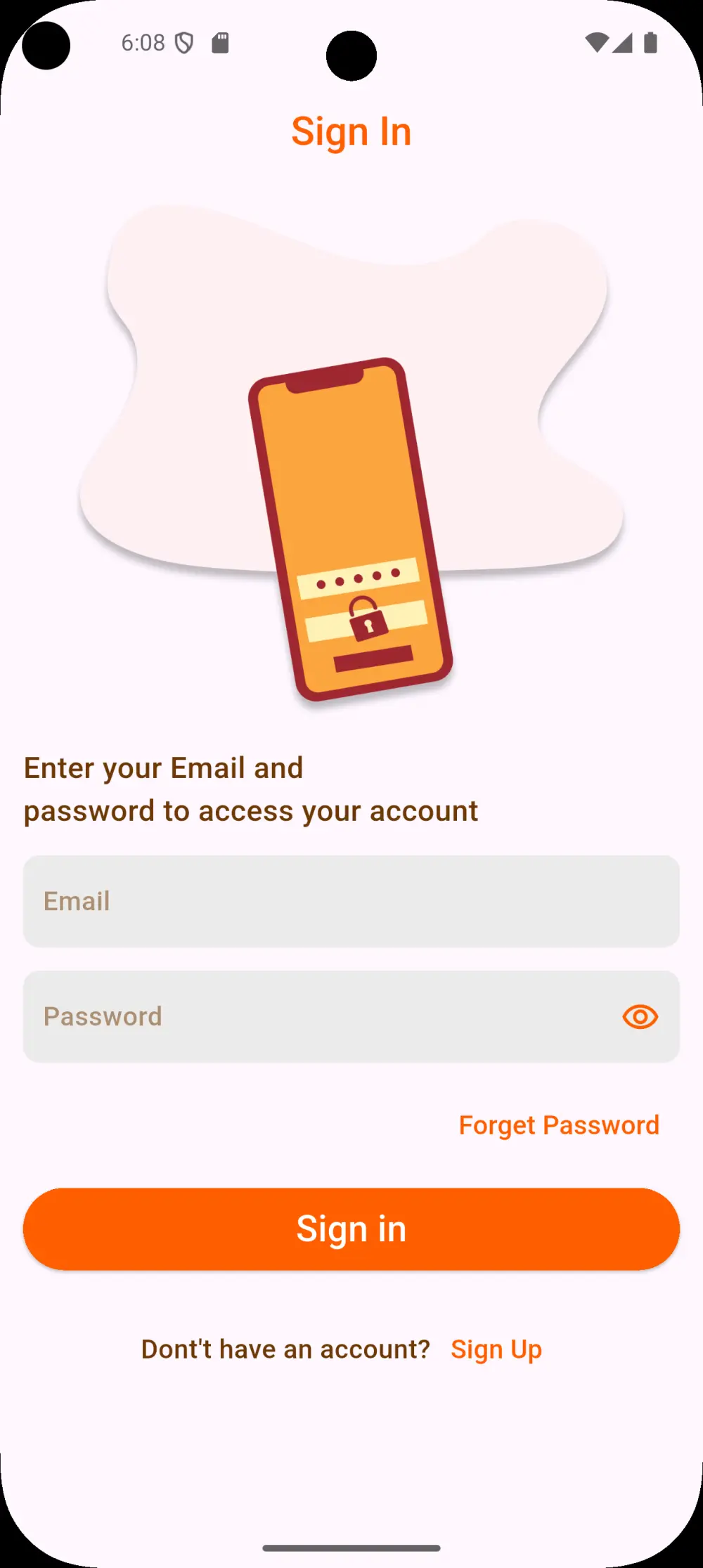Tap the Sign In page title
Viewport: 703px width, 1568px height.
click(351, 131)
